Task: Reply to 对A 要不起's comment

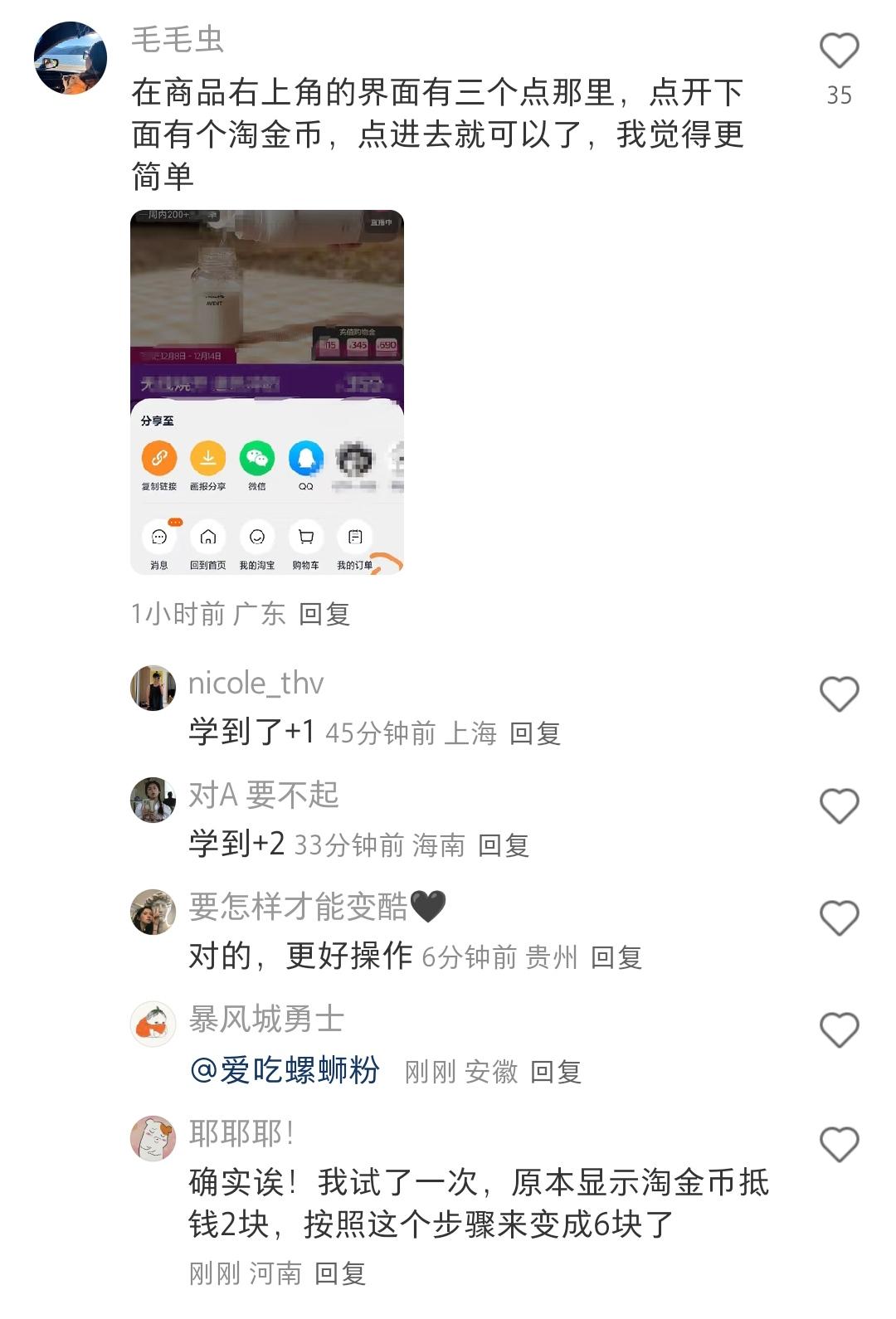Action: [504, 845]
